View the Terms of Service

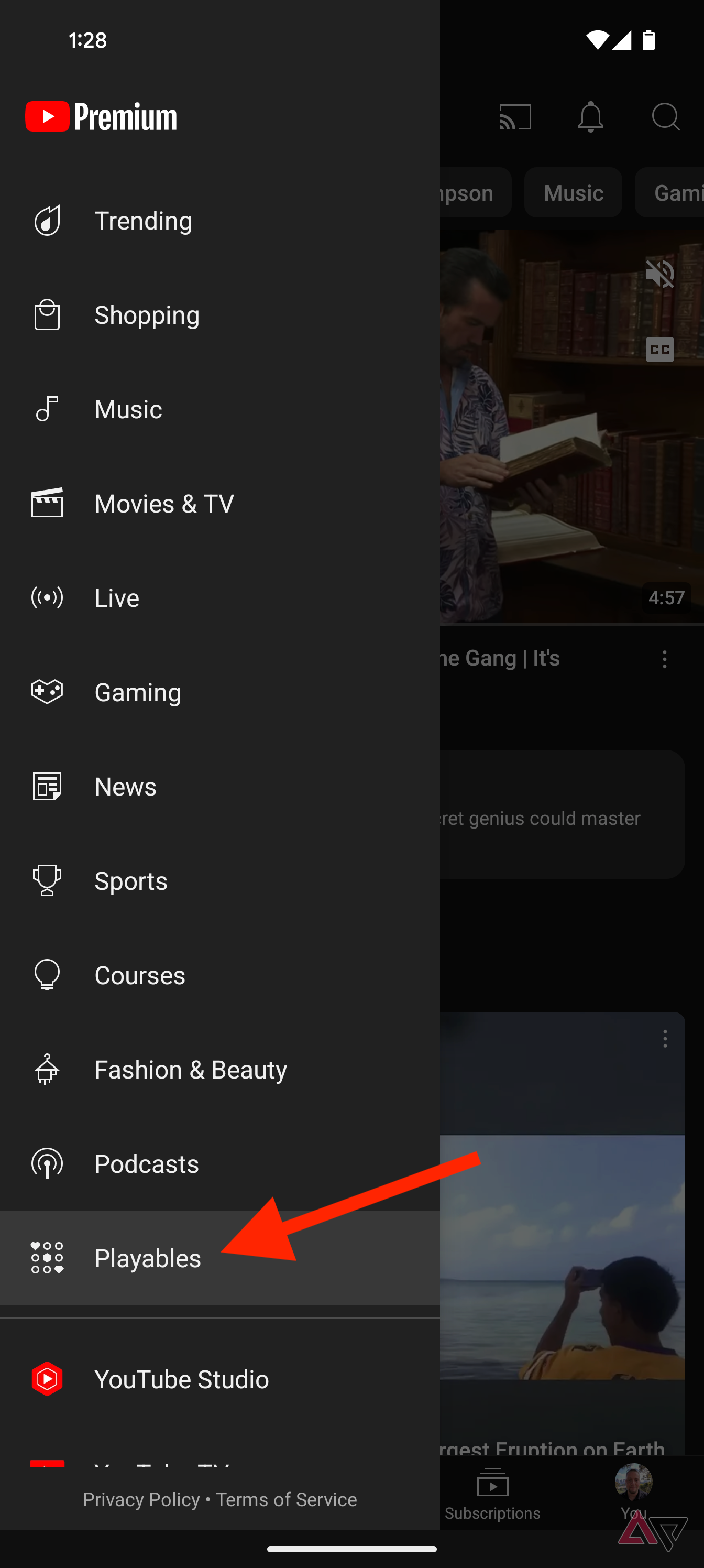pyautogui.click(x=286, y=1499)
